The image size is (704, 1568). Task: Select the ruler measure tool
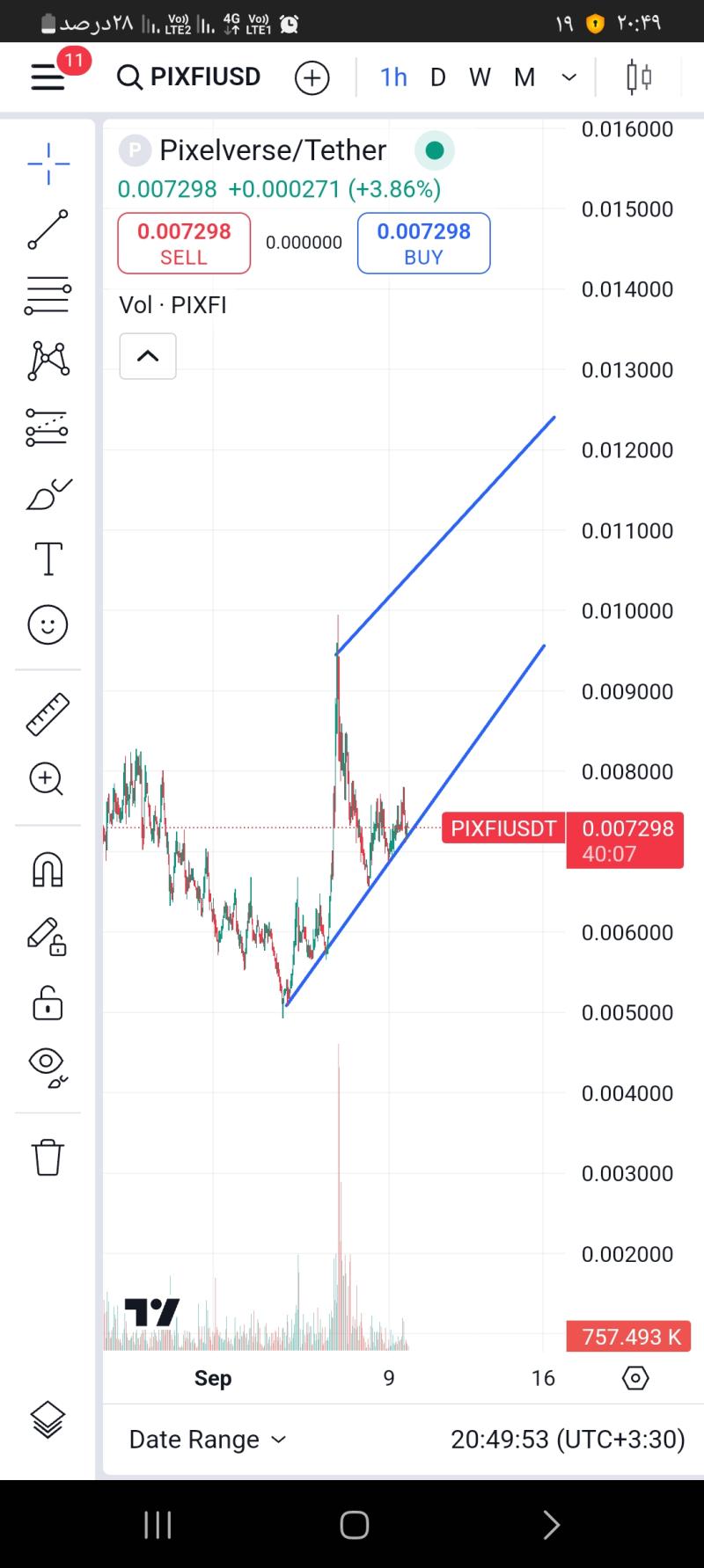point(48,714)
